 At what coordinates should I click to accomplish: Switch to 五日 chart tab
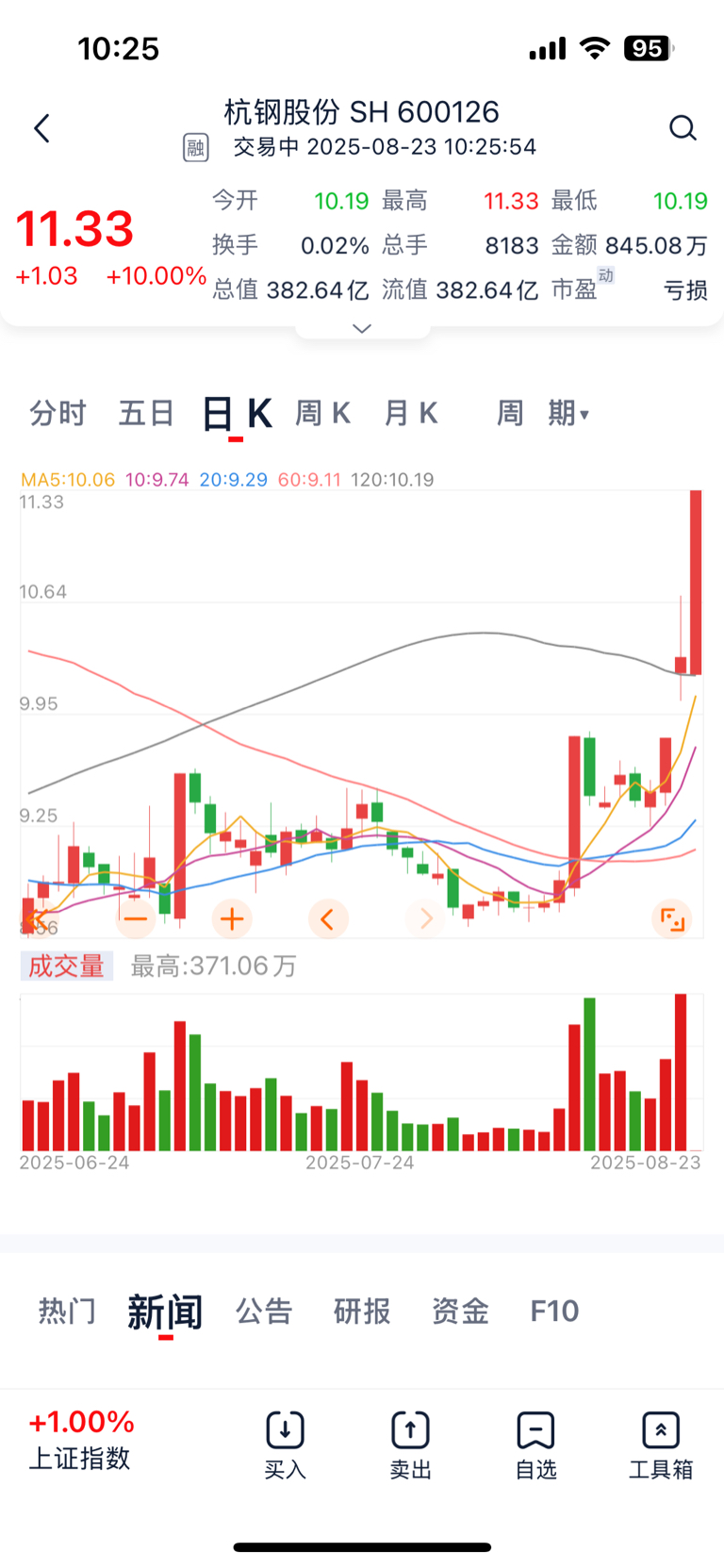146,413
